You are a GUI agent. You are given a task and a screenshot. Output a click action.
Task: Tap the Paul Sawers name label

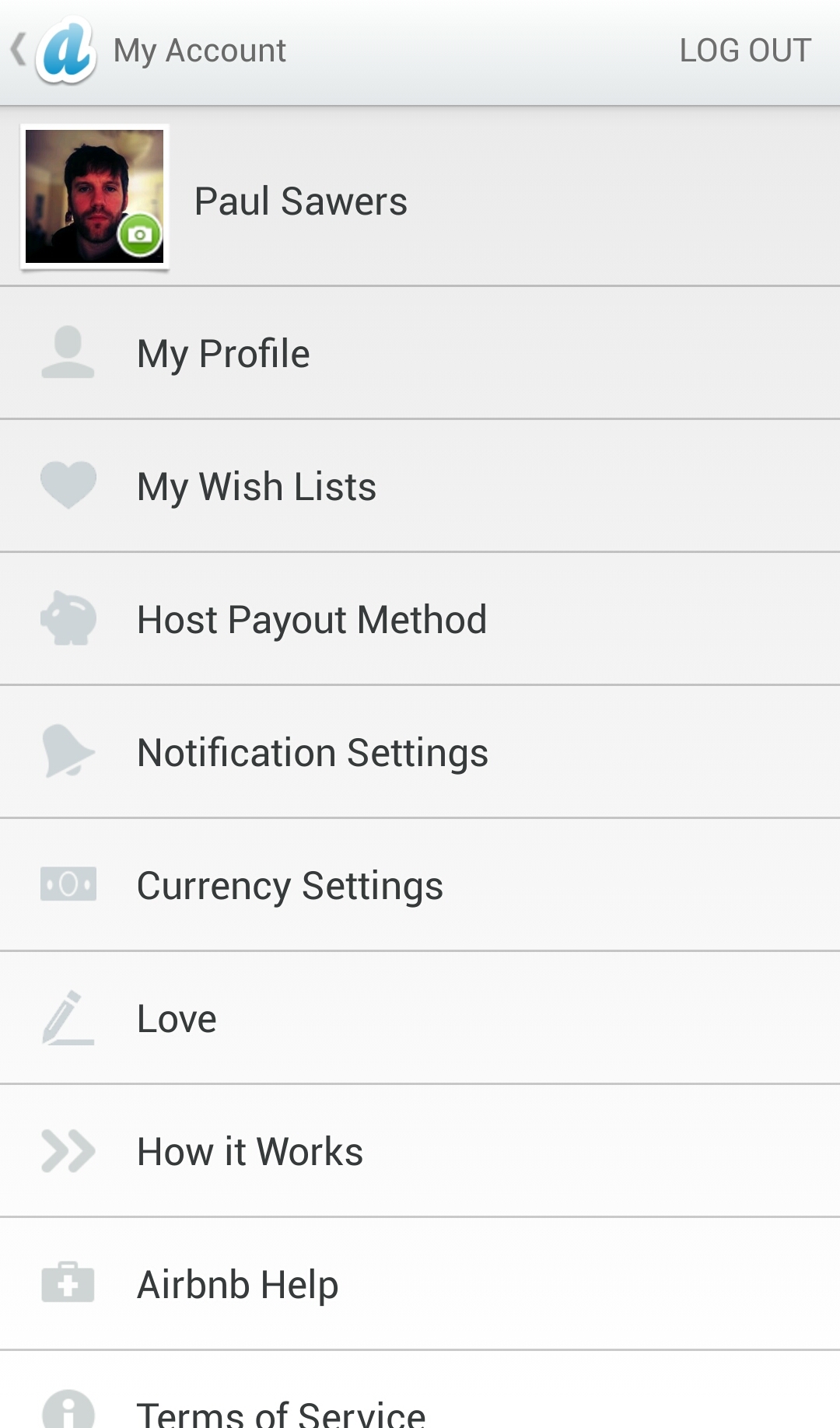click(x=300, y=200)
